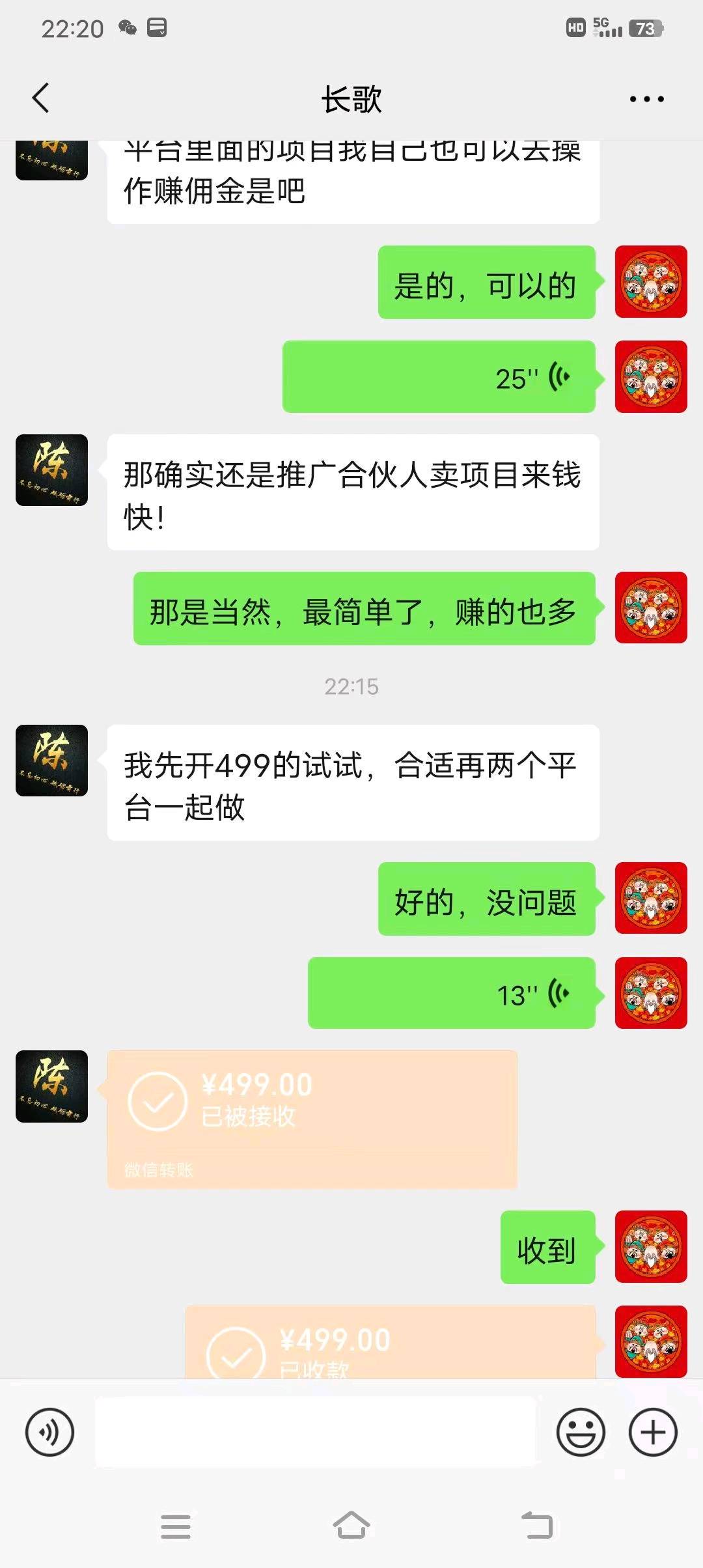Focus the message text field

(316, 1433)
